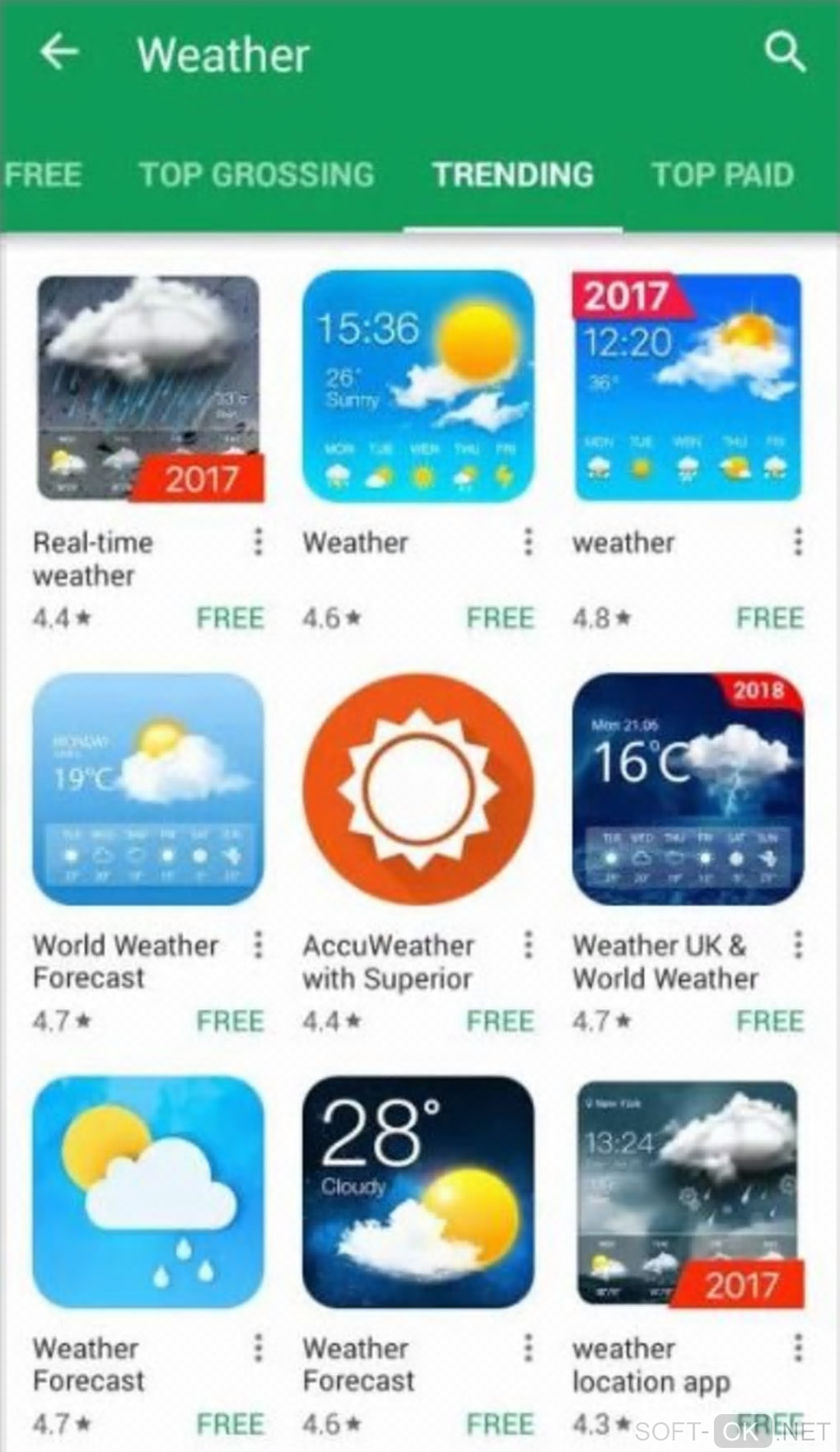
Task: Open the World Weather Forecast app card
Action: 148,791
